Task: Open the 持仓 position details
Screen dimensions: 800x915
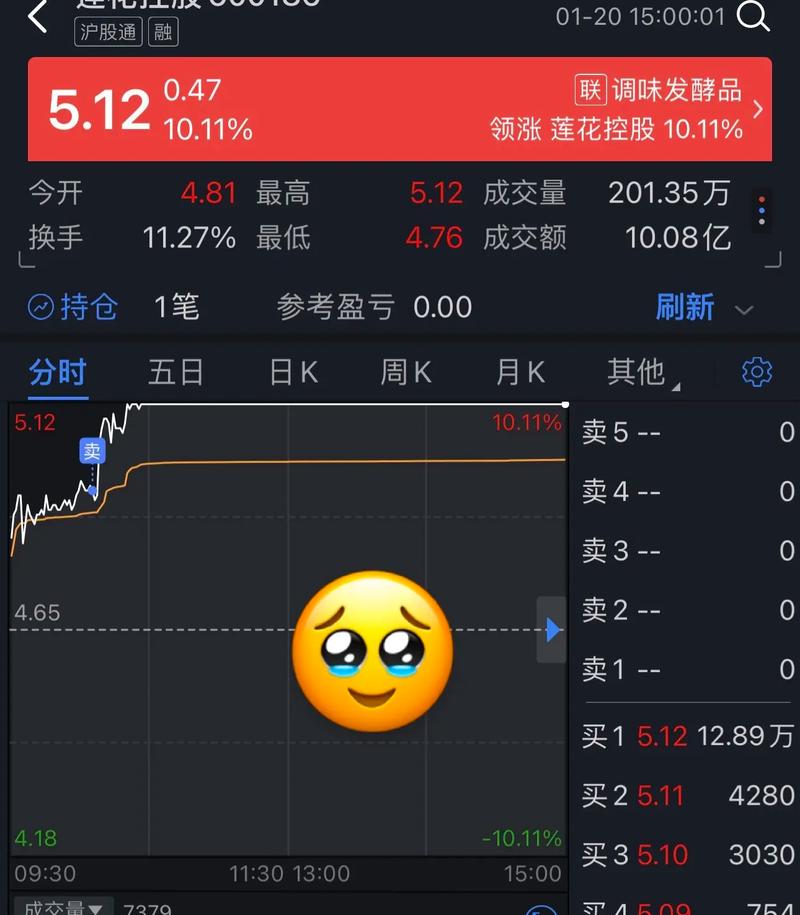Action: (x=73, y=307)
